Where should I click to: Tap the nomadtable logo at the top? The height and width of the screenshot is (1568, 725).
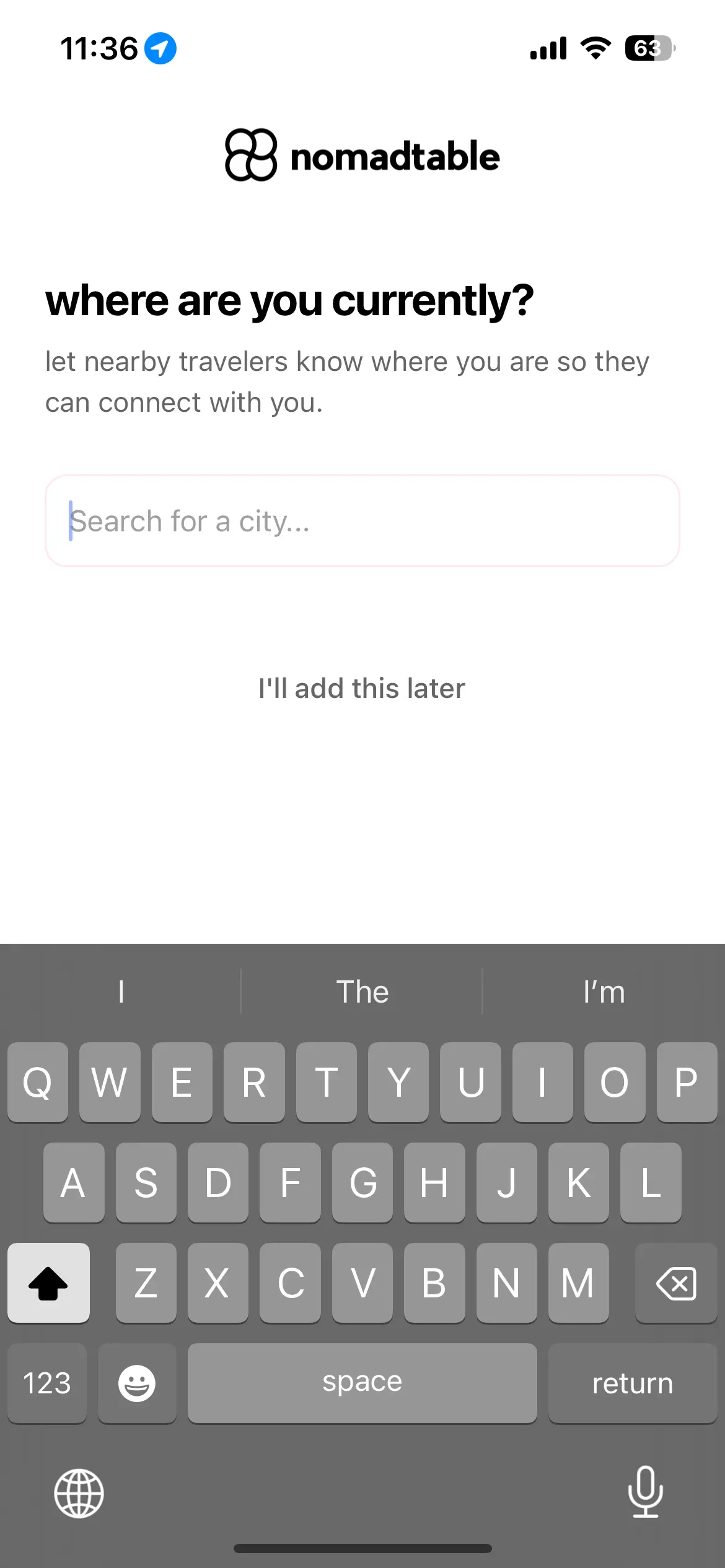click(x=361, y=155)
